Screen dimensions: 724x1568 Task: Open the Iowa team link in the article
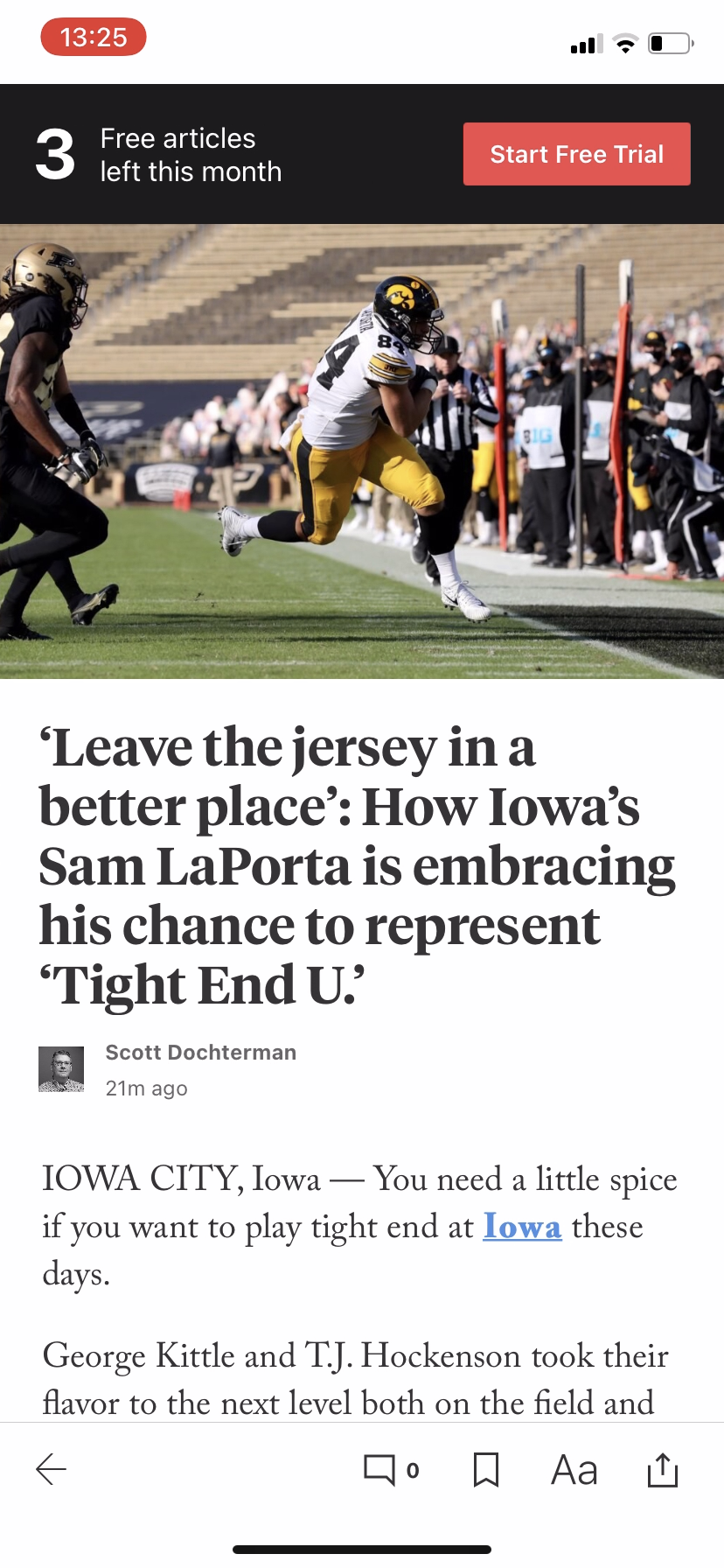[x=522, y=1227]
